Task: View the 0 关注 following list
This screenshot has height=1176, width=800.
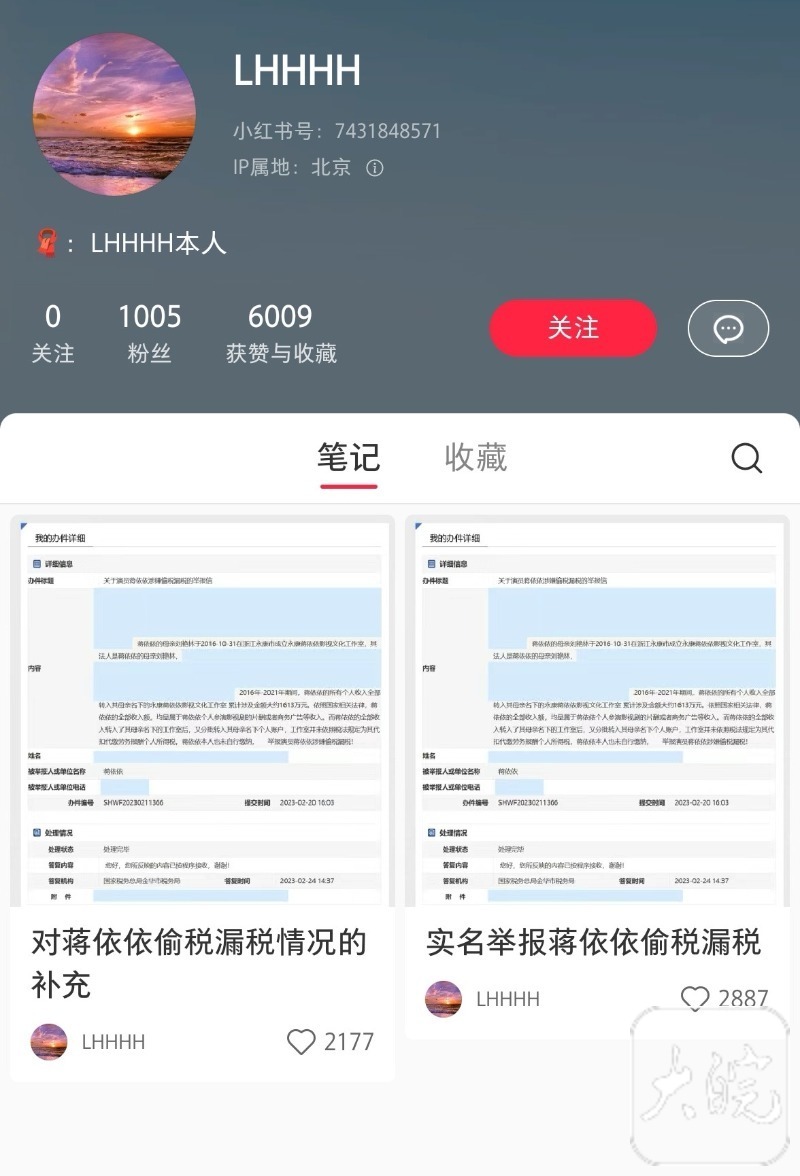Action: tap(53, 333)
